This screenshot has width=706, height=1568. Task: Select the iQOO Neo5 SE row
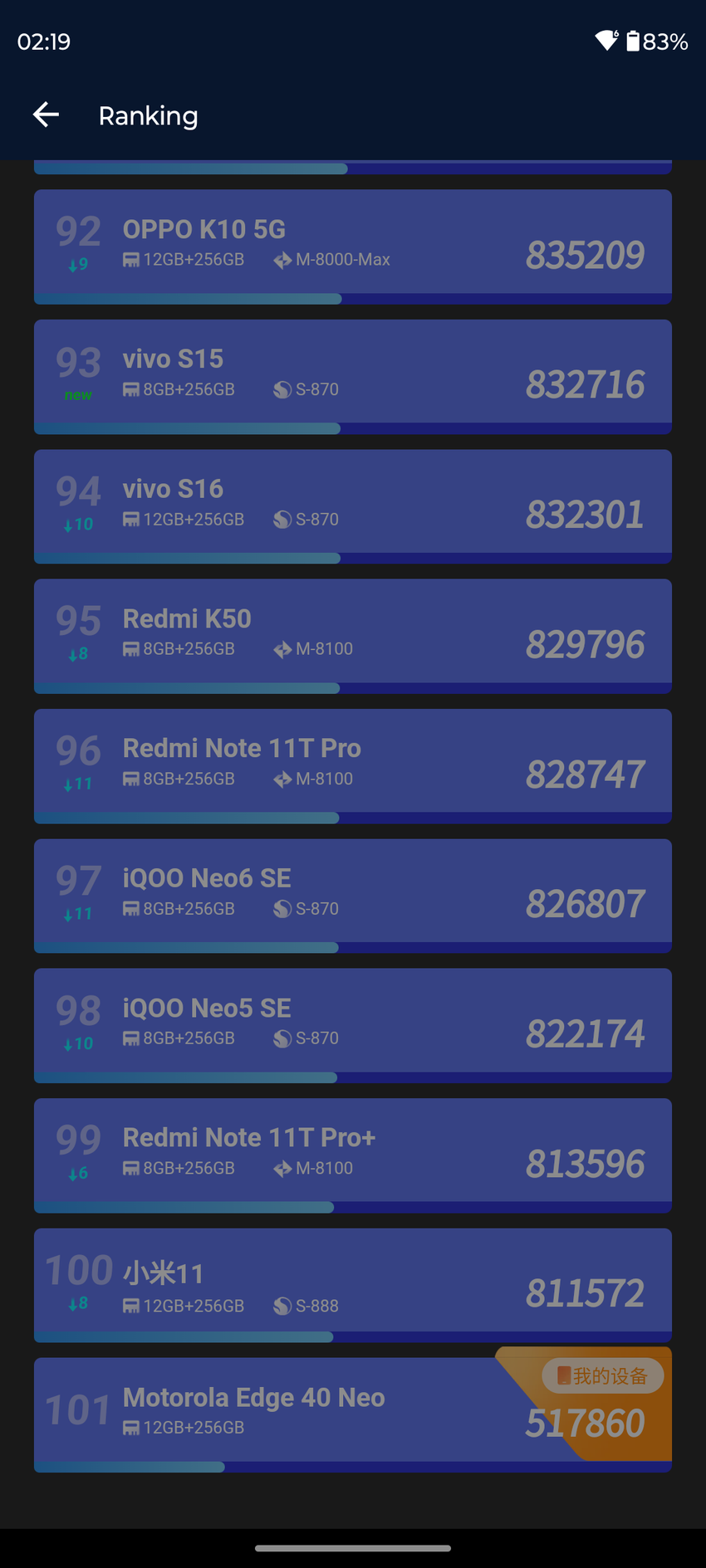tap(352, 1024)
